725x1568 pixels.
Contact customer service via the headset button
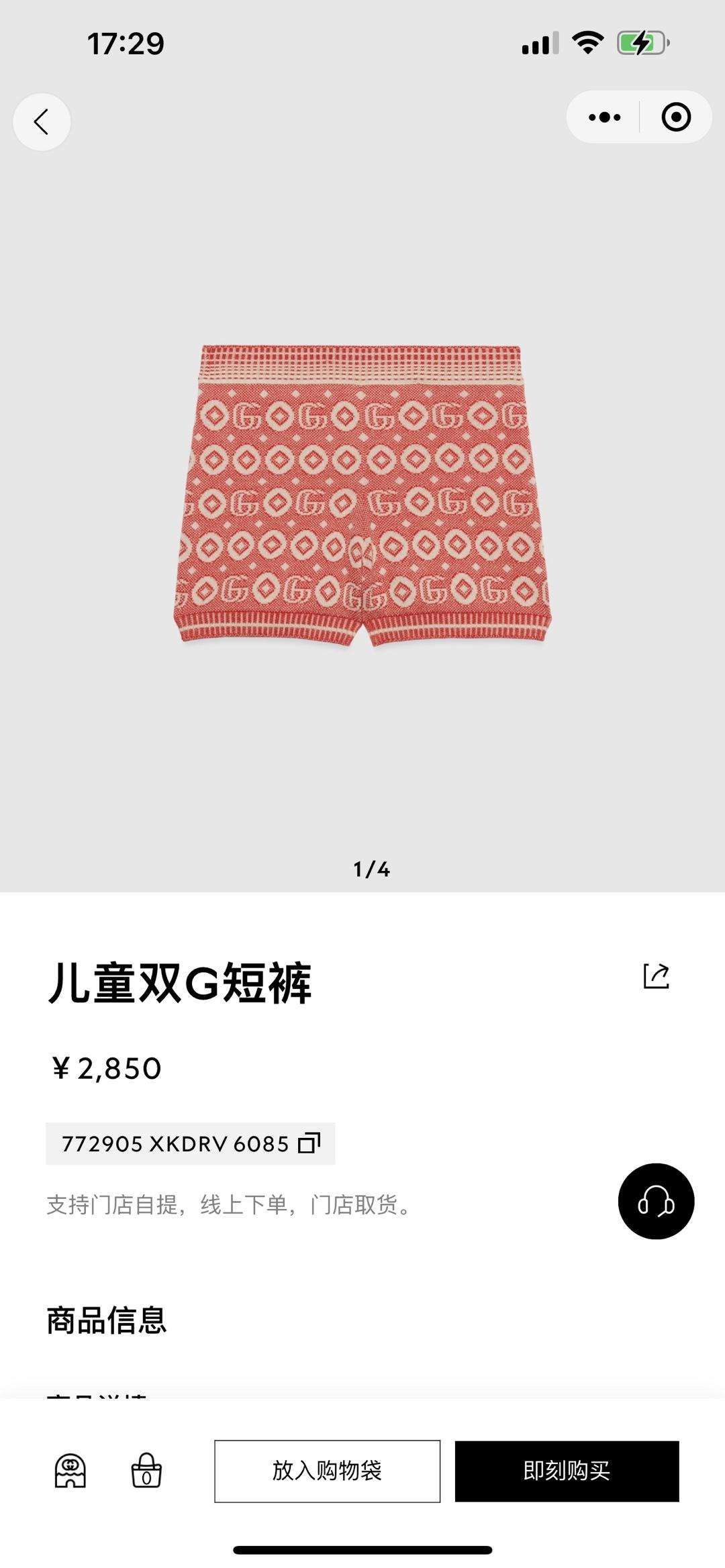click(x=656, y=1201)
